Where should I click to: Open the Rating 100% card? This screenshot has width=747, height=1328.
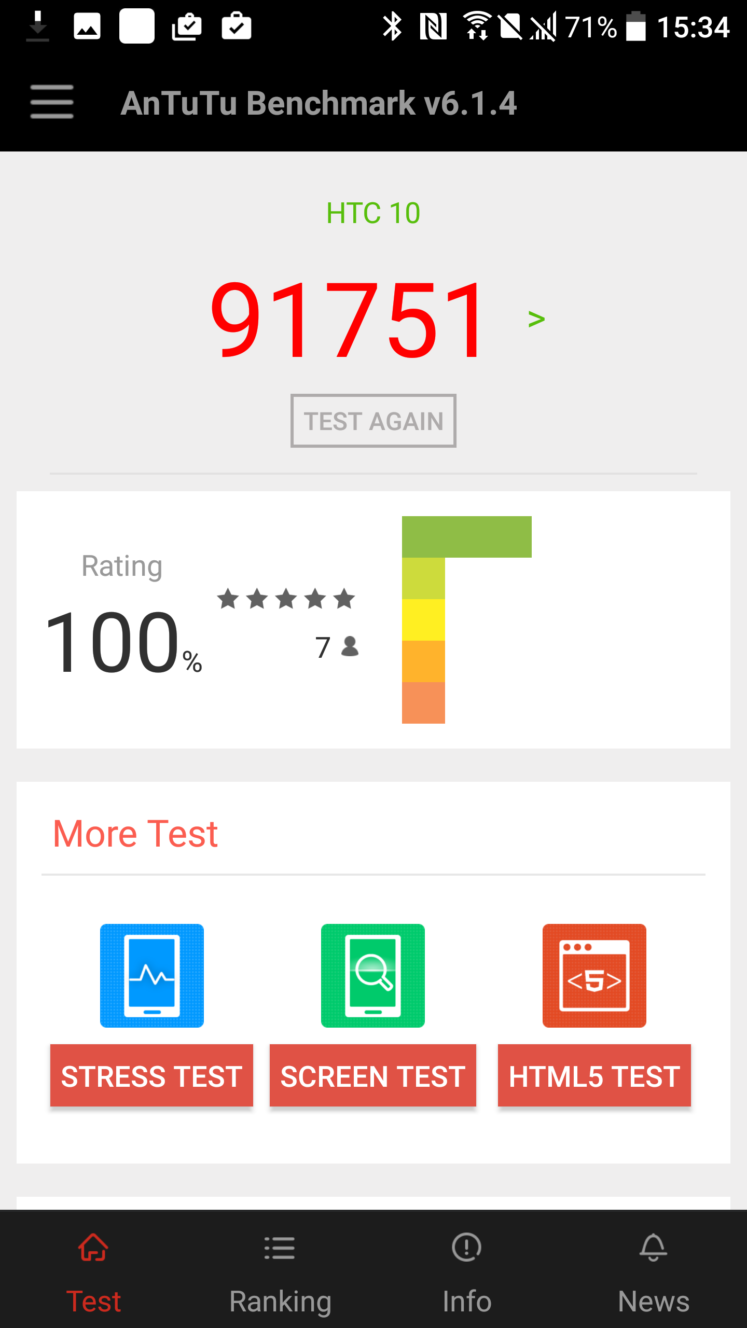[373, 620]
